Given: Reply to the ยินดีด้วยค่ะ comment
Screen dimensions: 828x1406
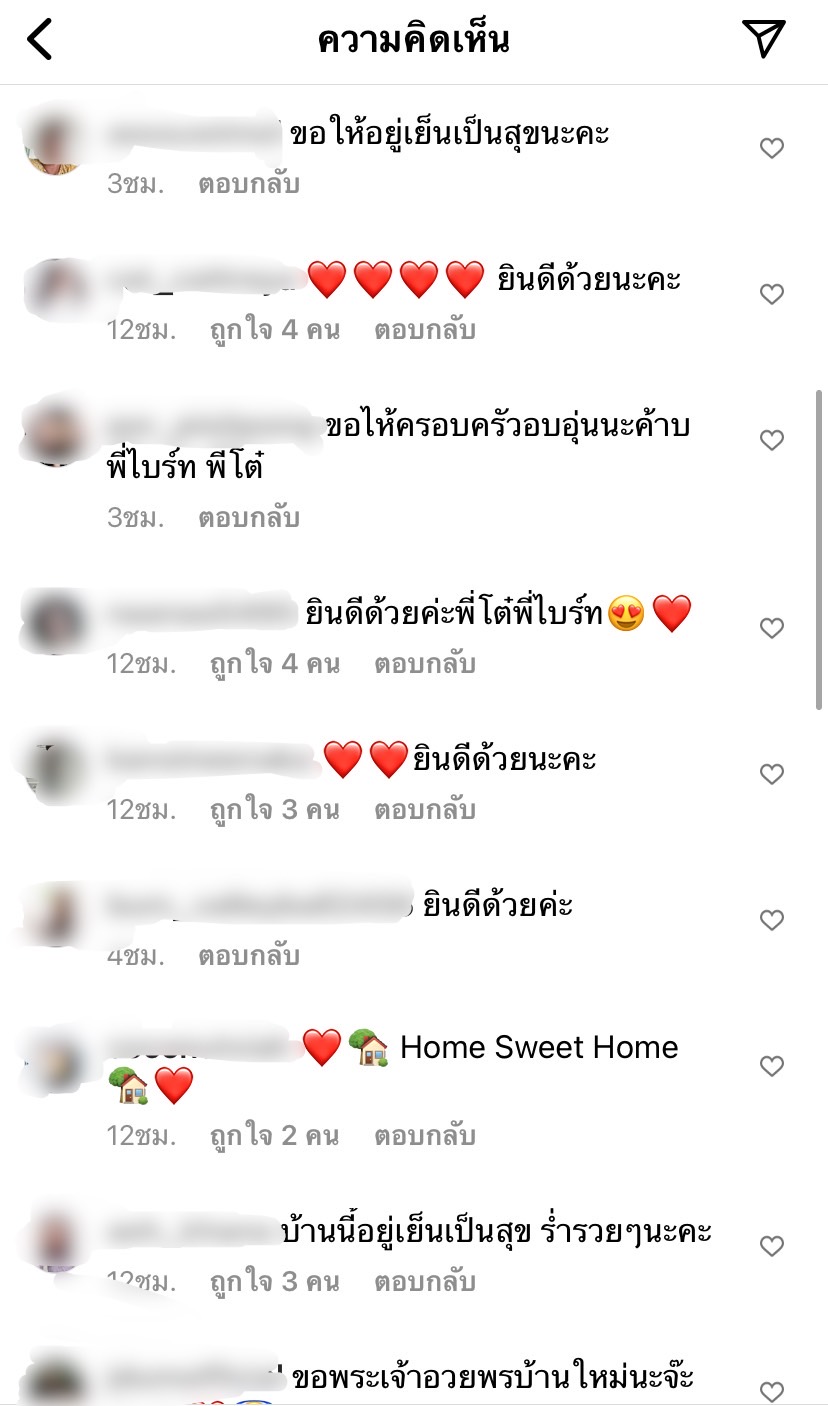Looking at the screenshot, I should click(249, 956).
